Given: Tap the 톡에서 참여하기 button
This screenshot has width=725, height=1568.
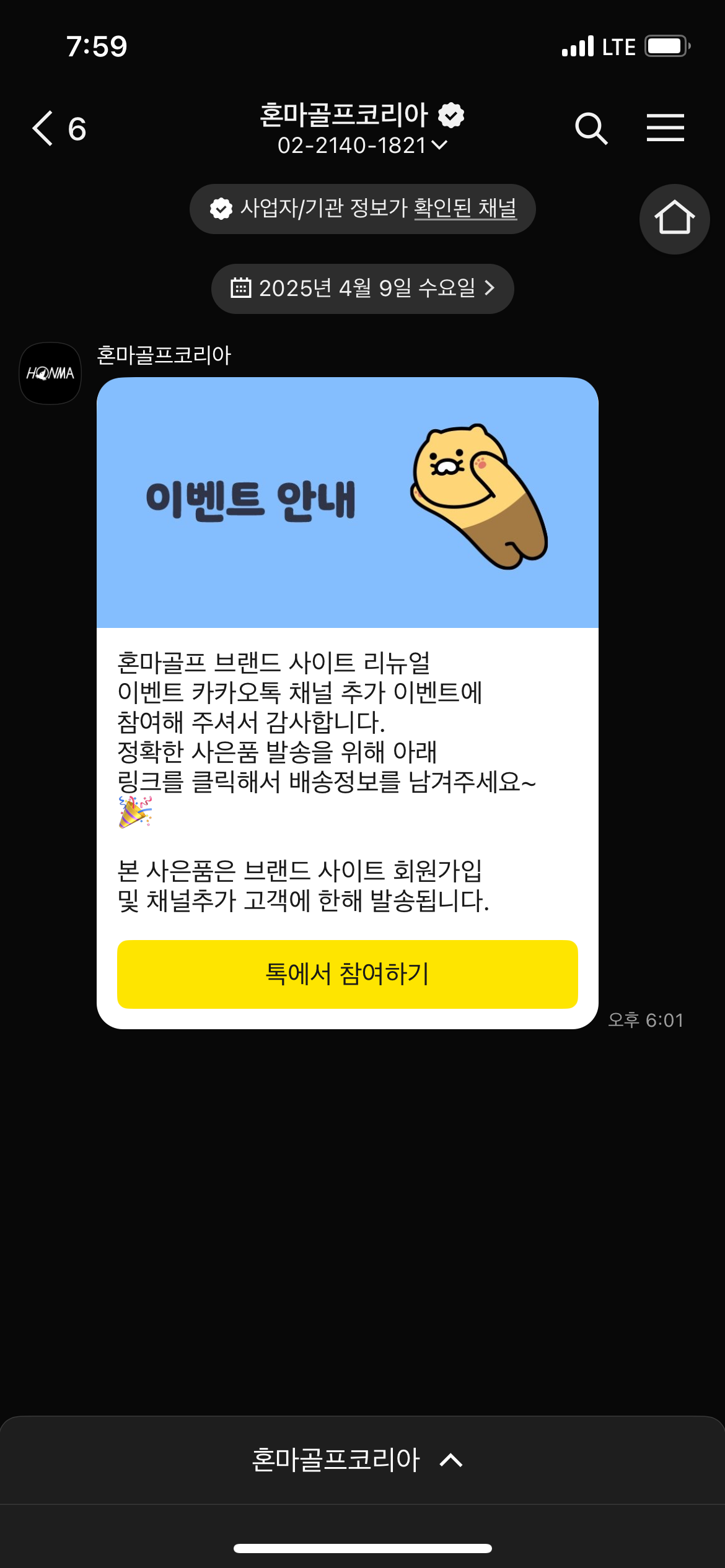Looking at the screenshot, I should coord(347,974).
